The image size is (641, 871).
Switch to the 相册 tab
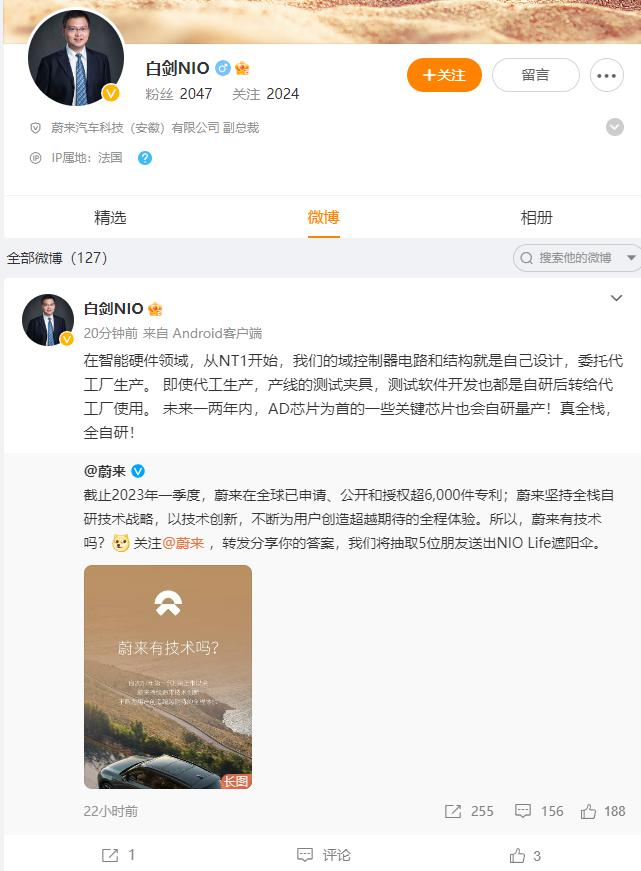point(536,217)
